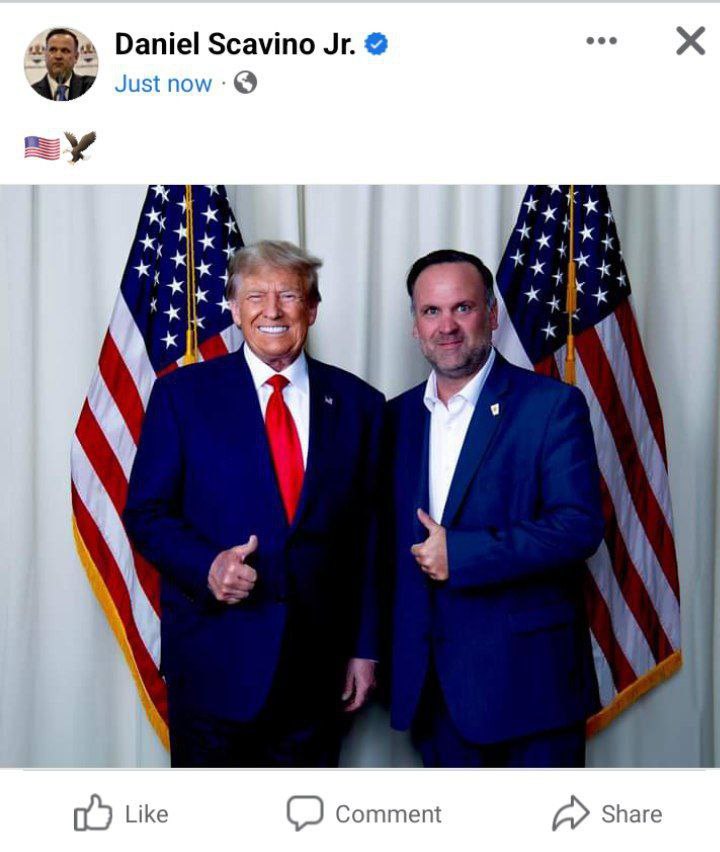Open the Daniel Scavino Jr. profile name link
Screen dimensions: 720x852
(235, 44)
